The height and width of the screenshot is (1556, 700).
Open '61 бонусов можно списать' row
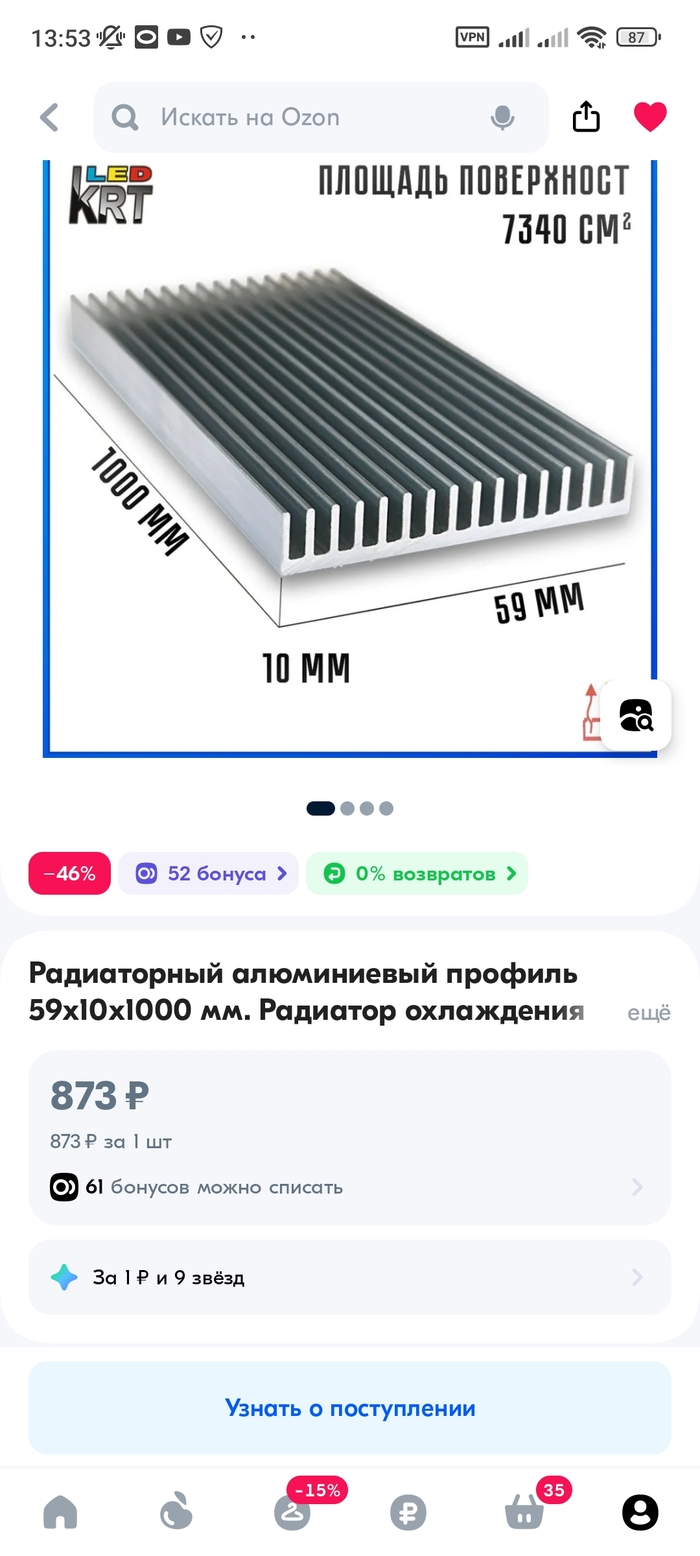(350, 1187)
